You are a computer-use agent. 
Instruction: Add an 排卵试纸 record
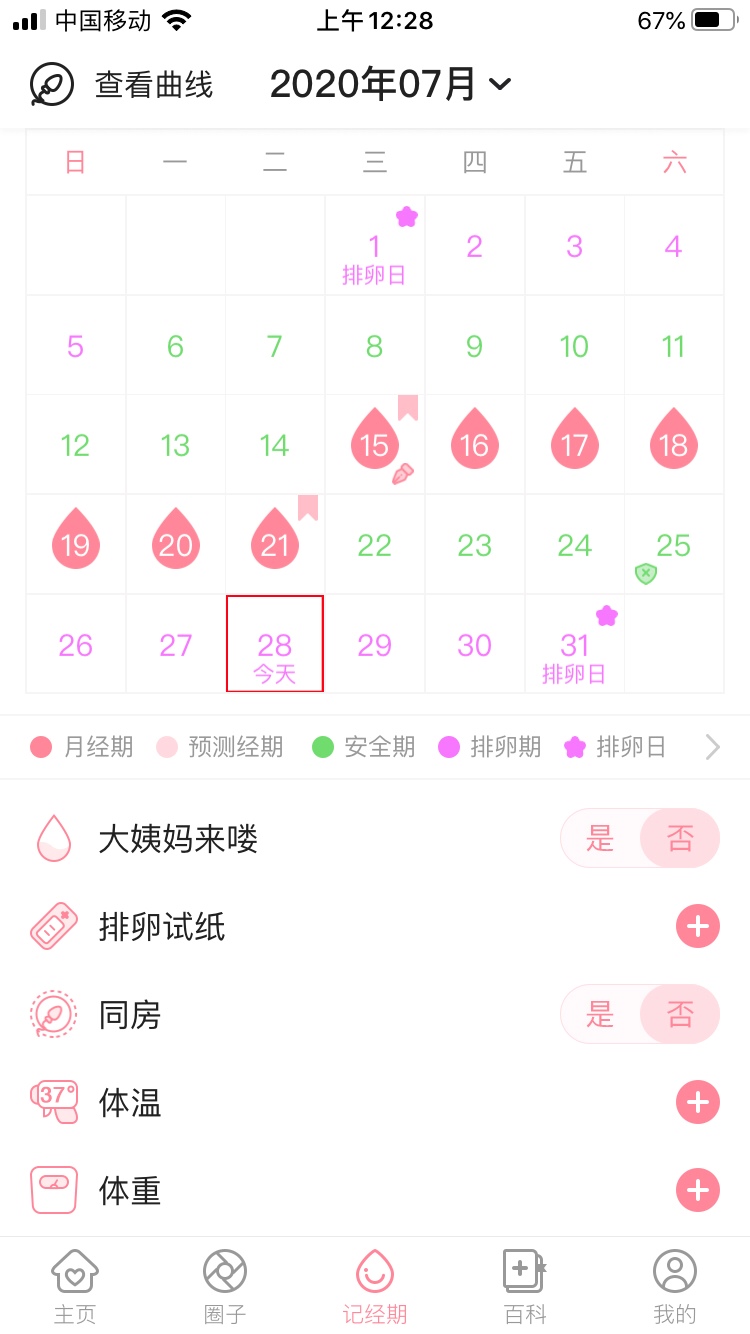[x=698, y=926]
